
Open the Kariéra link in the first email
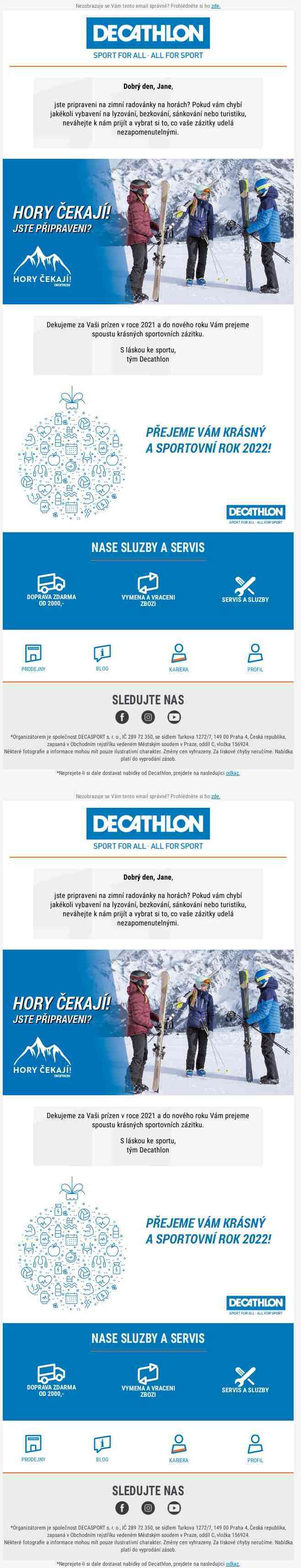pos(179,657)
